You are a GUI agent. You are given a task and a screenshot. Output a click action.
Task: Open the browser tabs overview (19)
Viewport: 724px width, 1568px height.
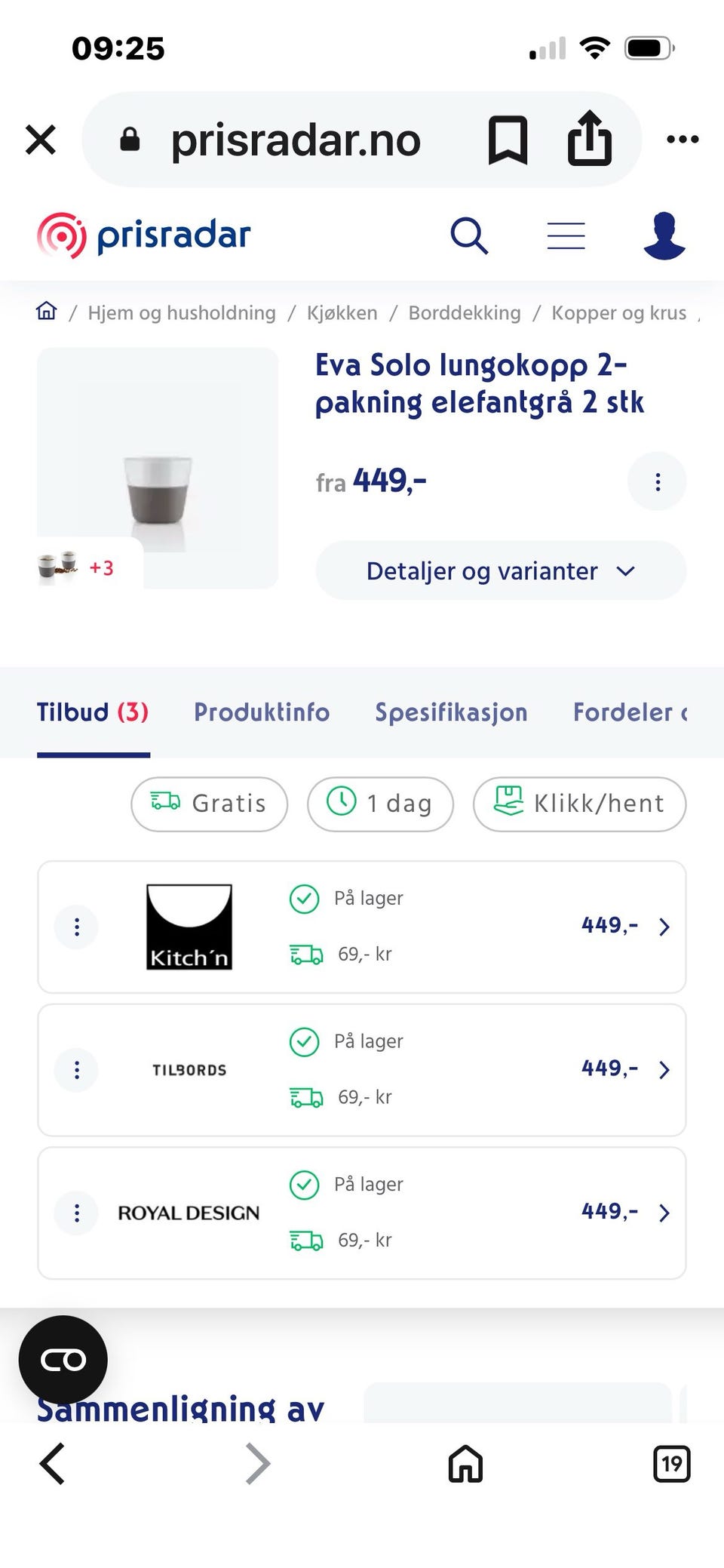[671, 1464]
